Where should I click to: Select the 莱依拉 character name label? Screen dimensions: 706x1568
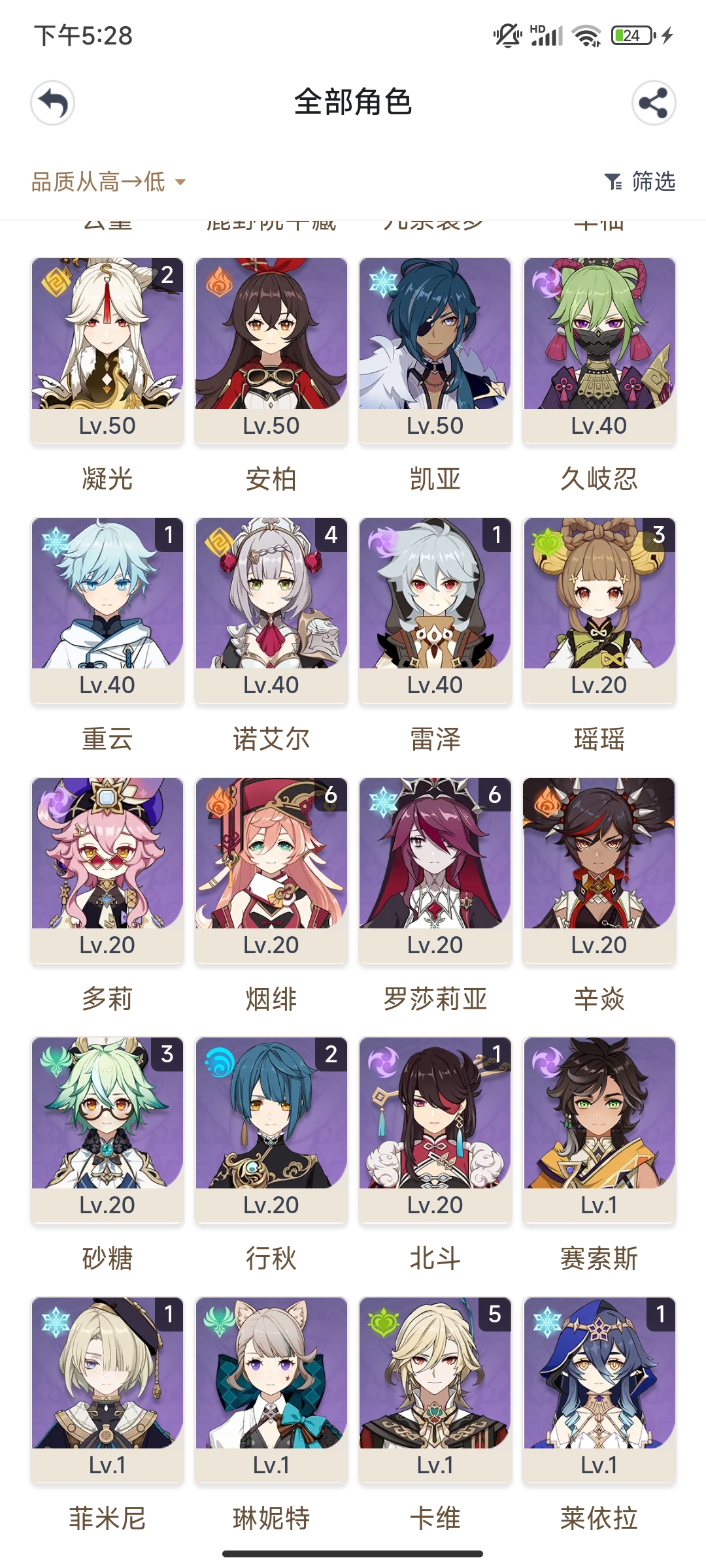[x=598, y=1518]
